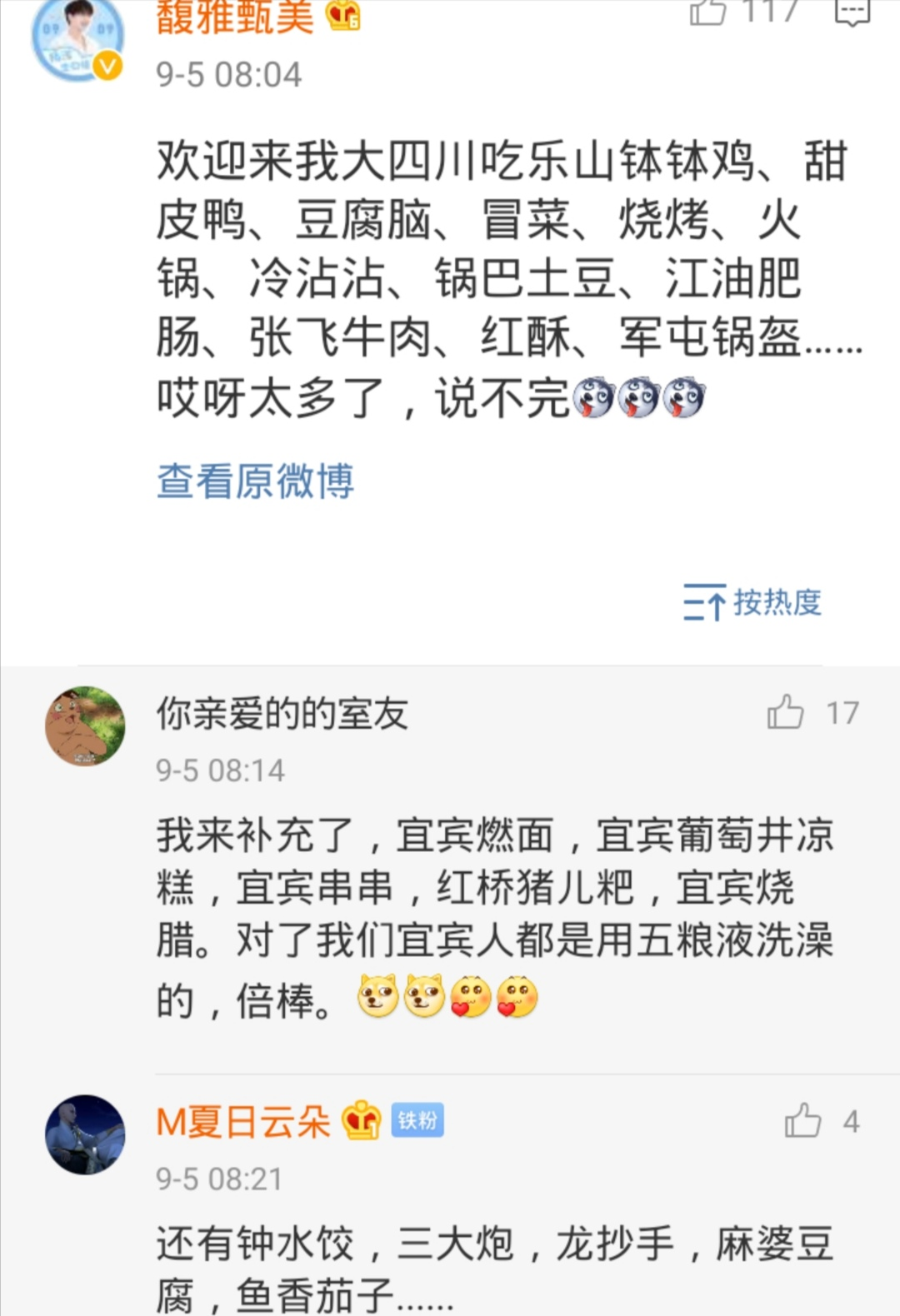Like the reply from M夏日云朵
900x1316 pixels.
(803, 1120)
